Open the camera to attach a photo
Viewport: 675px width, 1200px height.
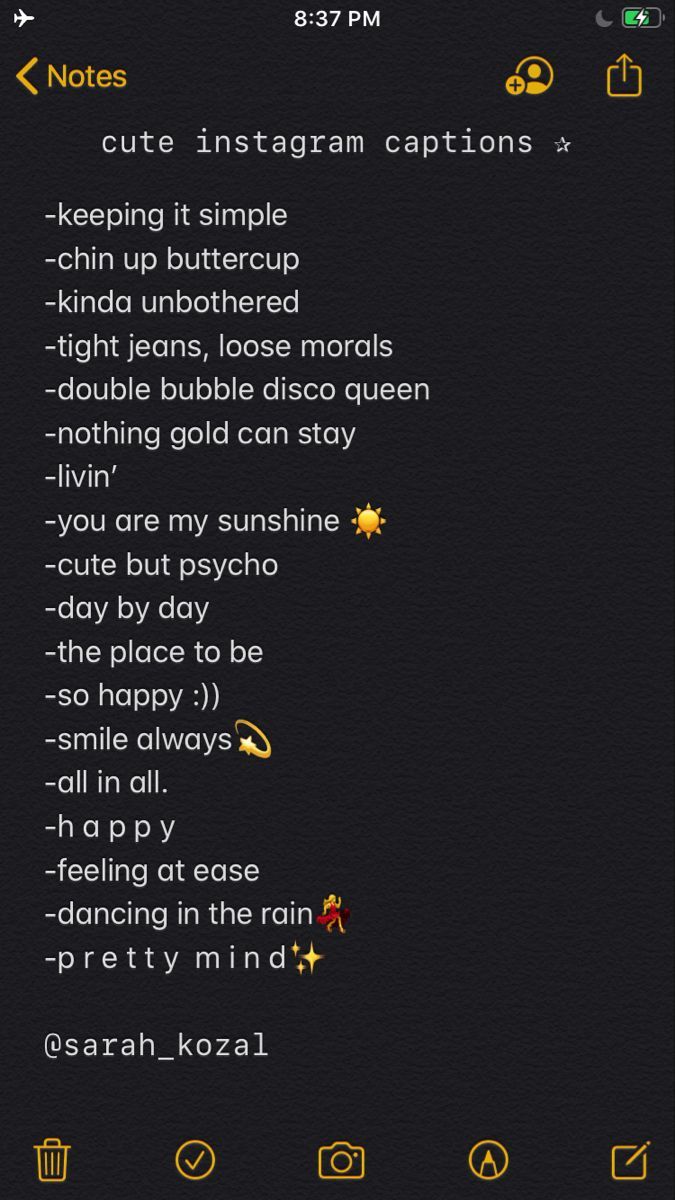coord(341,1160)
